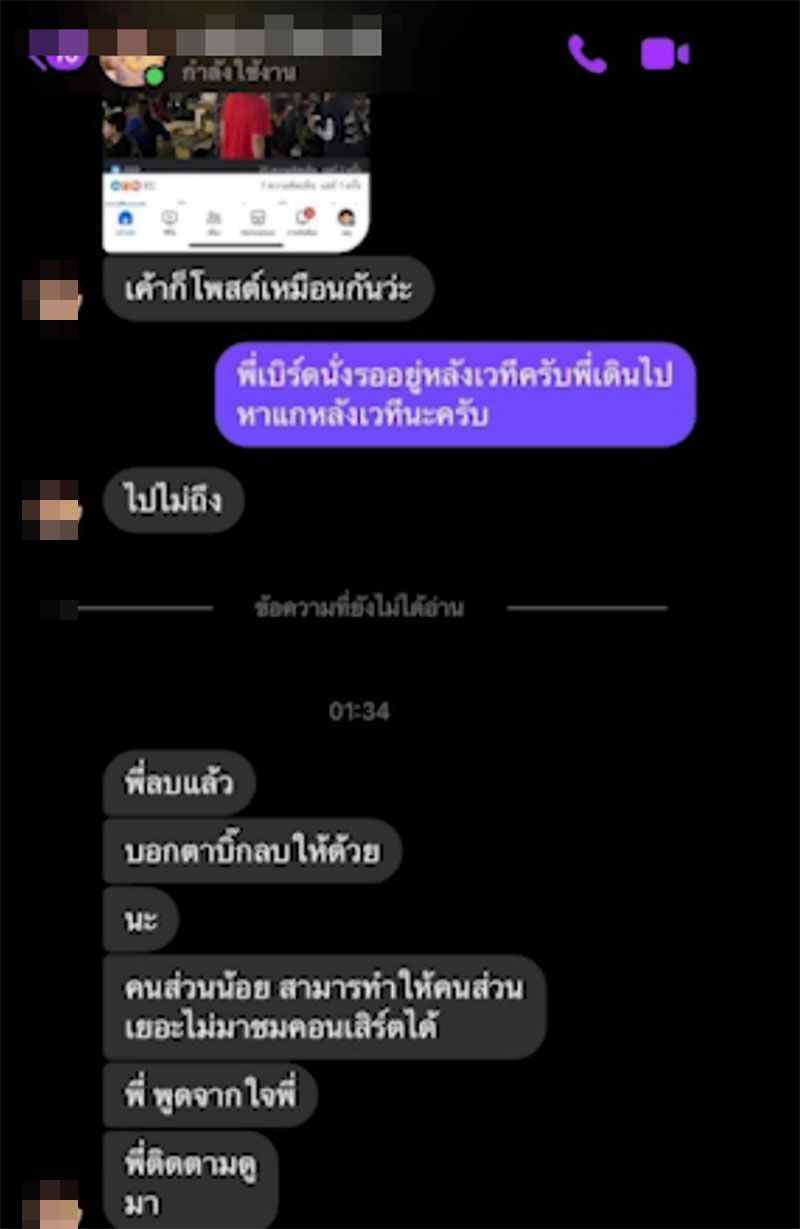
Task: Start a voice call
Action: pos(587,54)
